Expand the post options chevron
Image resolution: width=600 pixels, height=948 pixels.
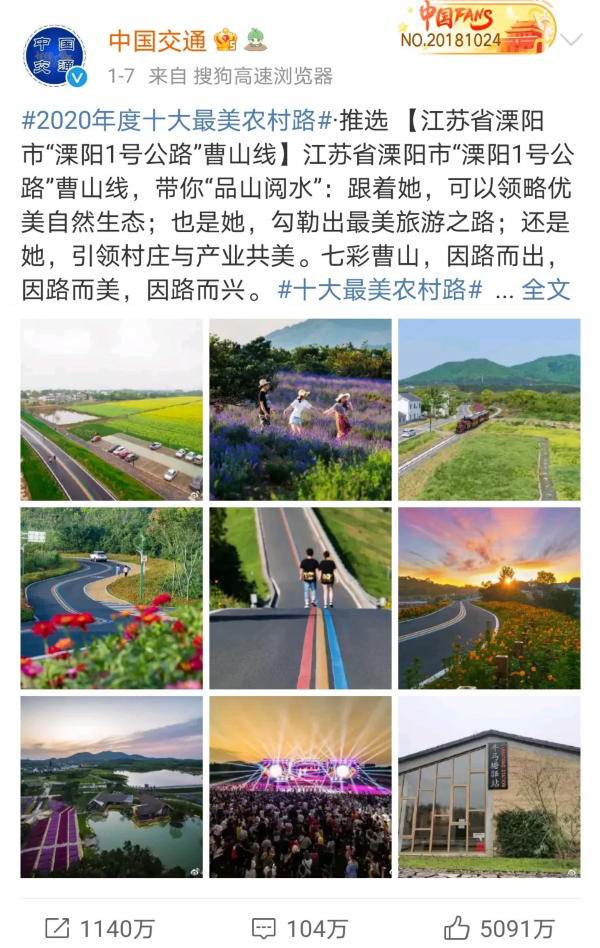coord(572,41)
